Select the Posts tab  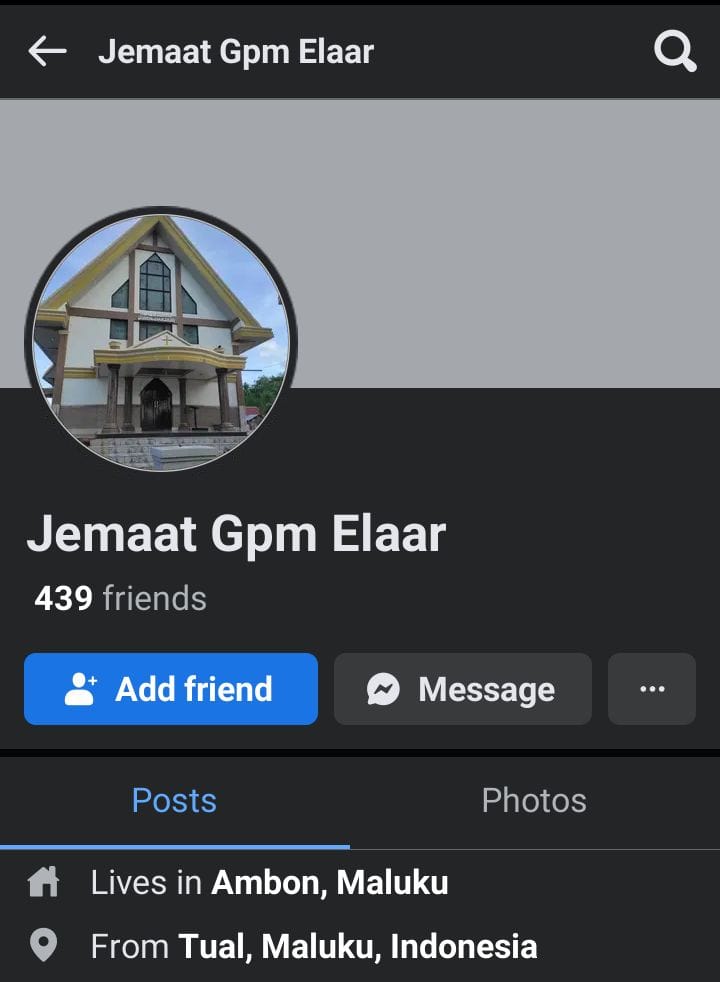(174, 800)
